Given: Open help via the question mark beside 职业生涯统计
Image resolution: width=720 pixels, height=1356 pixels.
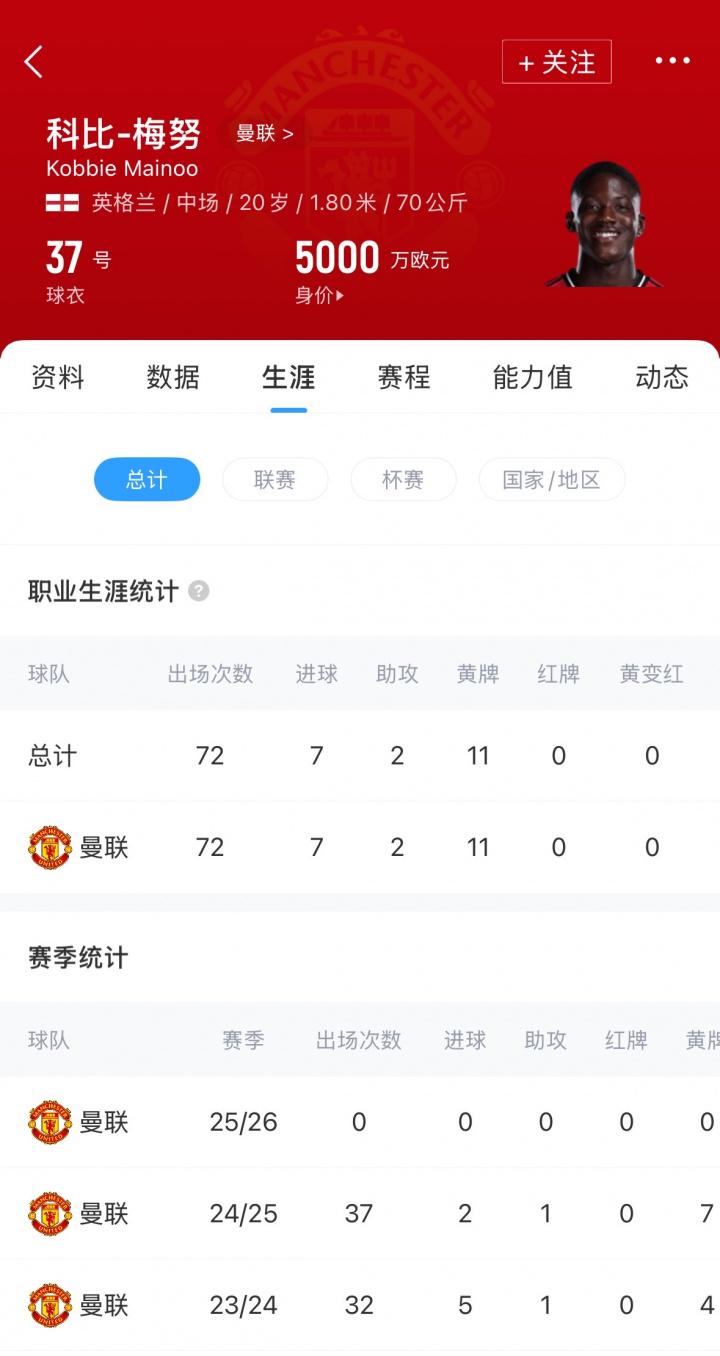Looking at the screenshot, I should (196, 592).
